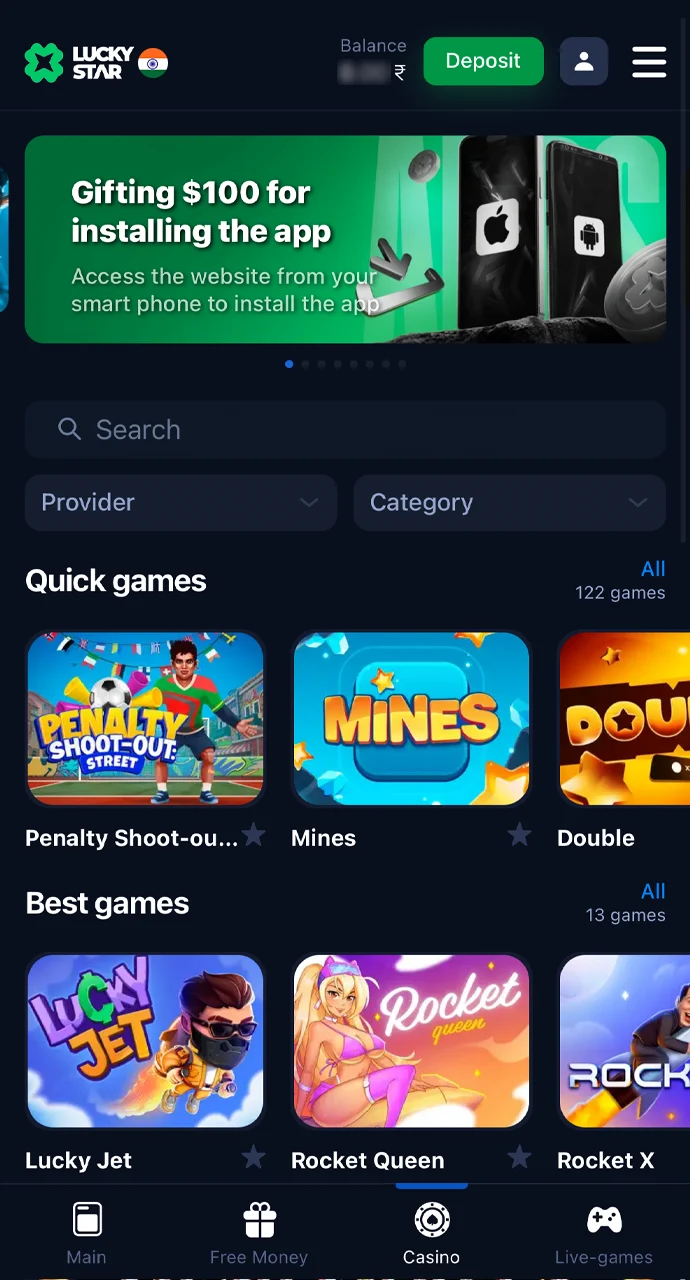The image size is (690, 1280).
Task: Star Rocket Queen as favorite
Action: [x=519, y=1157]
